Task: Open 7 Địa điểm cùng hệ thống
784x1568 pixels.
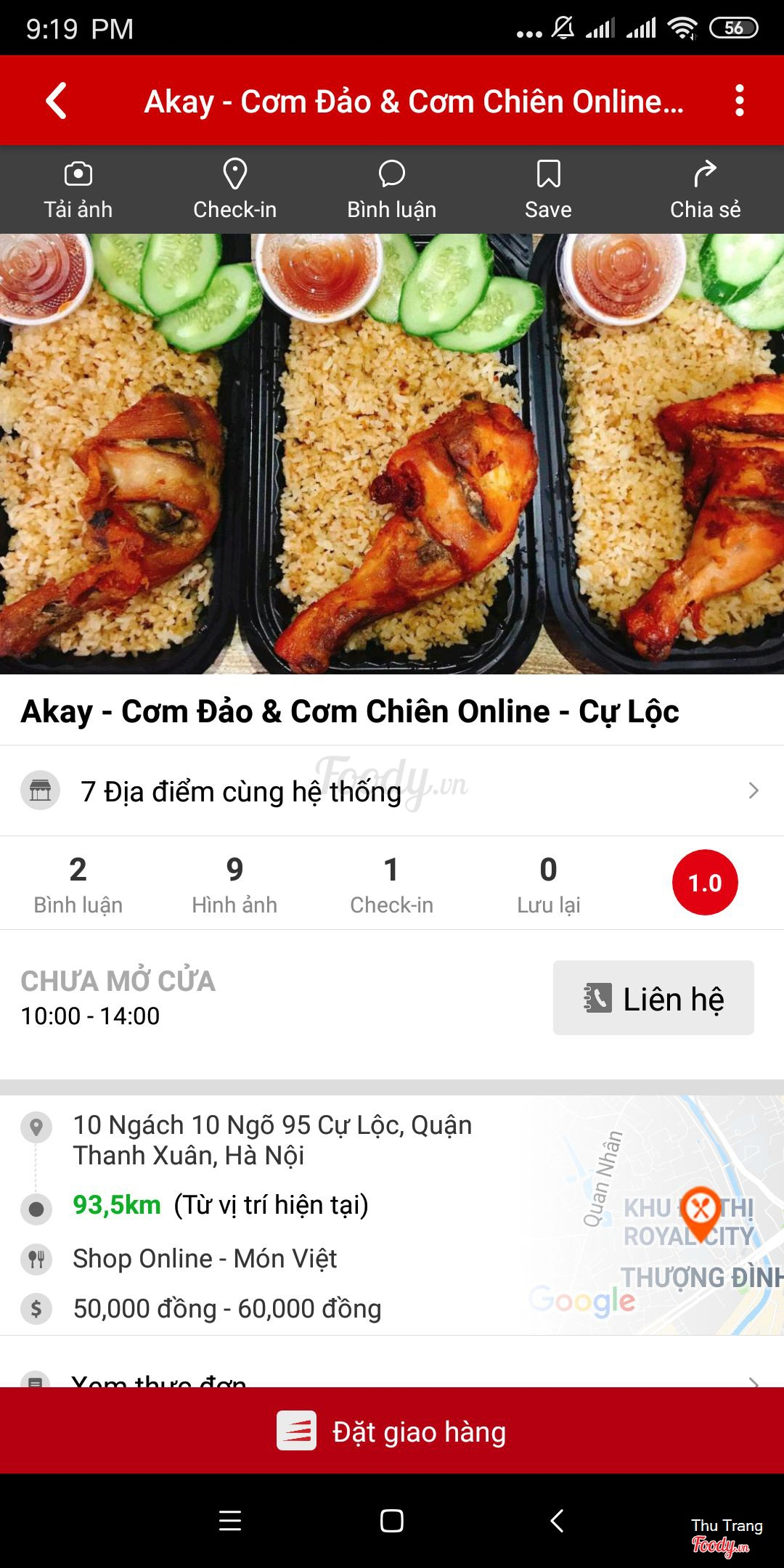Action: 392,791
